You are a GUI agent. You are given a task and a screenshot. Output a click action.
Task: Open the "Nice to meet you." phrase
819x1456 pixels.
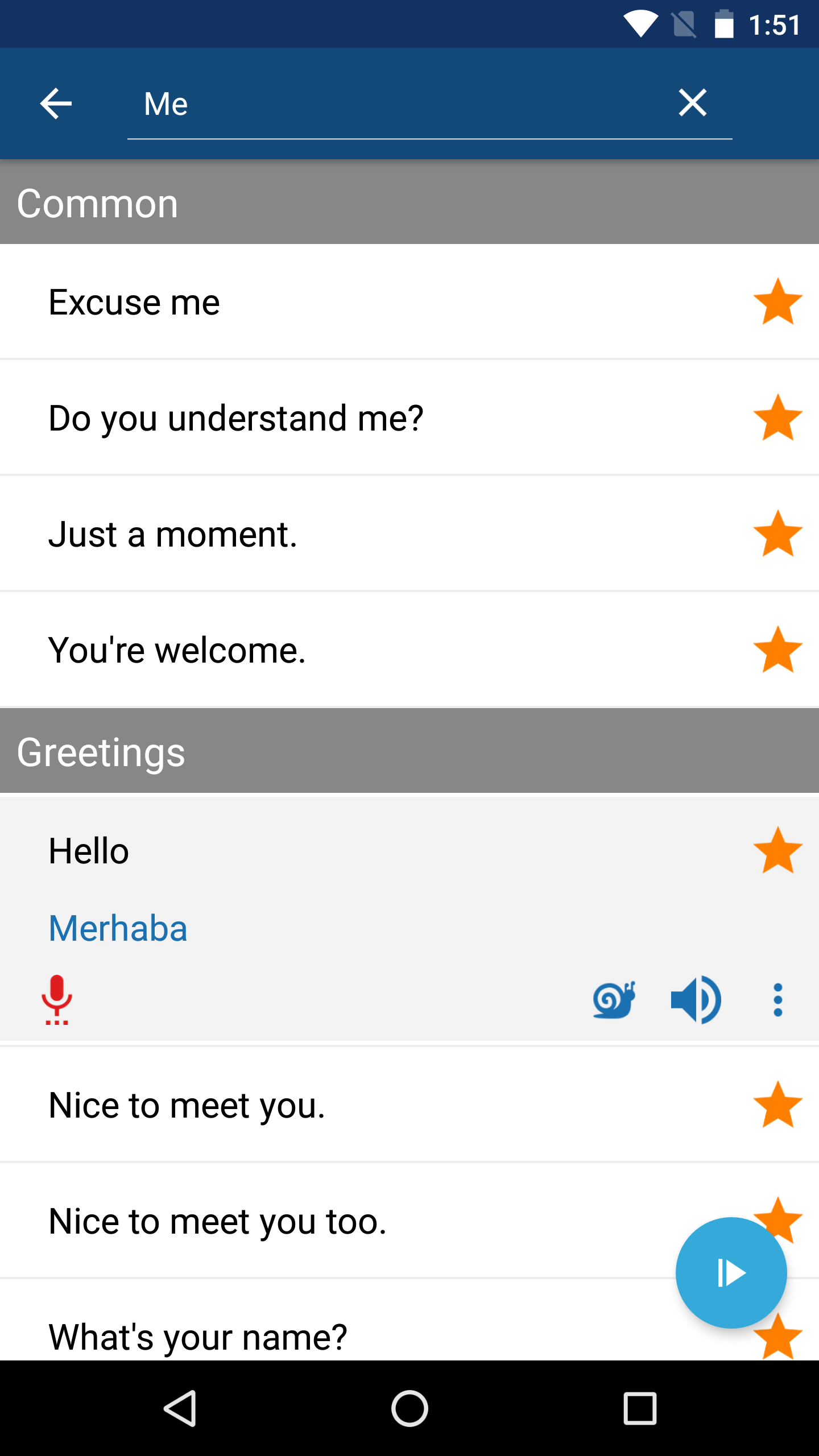pyautogui.click(x=341, y=1105)
